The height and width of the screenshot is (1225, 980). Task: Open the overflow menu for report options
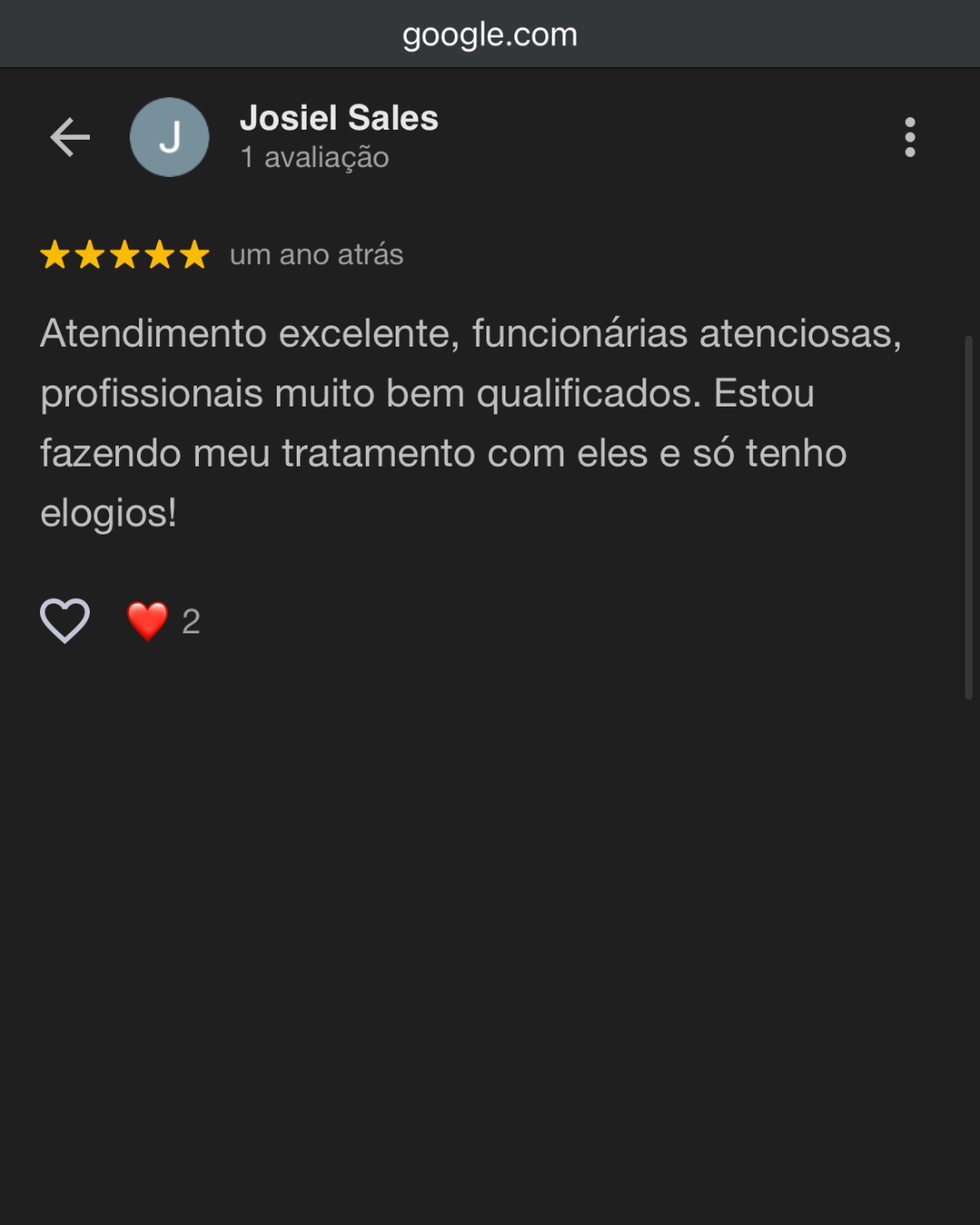tap(910, 136)
